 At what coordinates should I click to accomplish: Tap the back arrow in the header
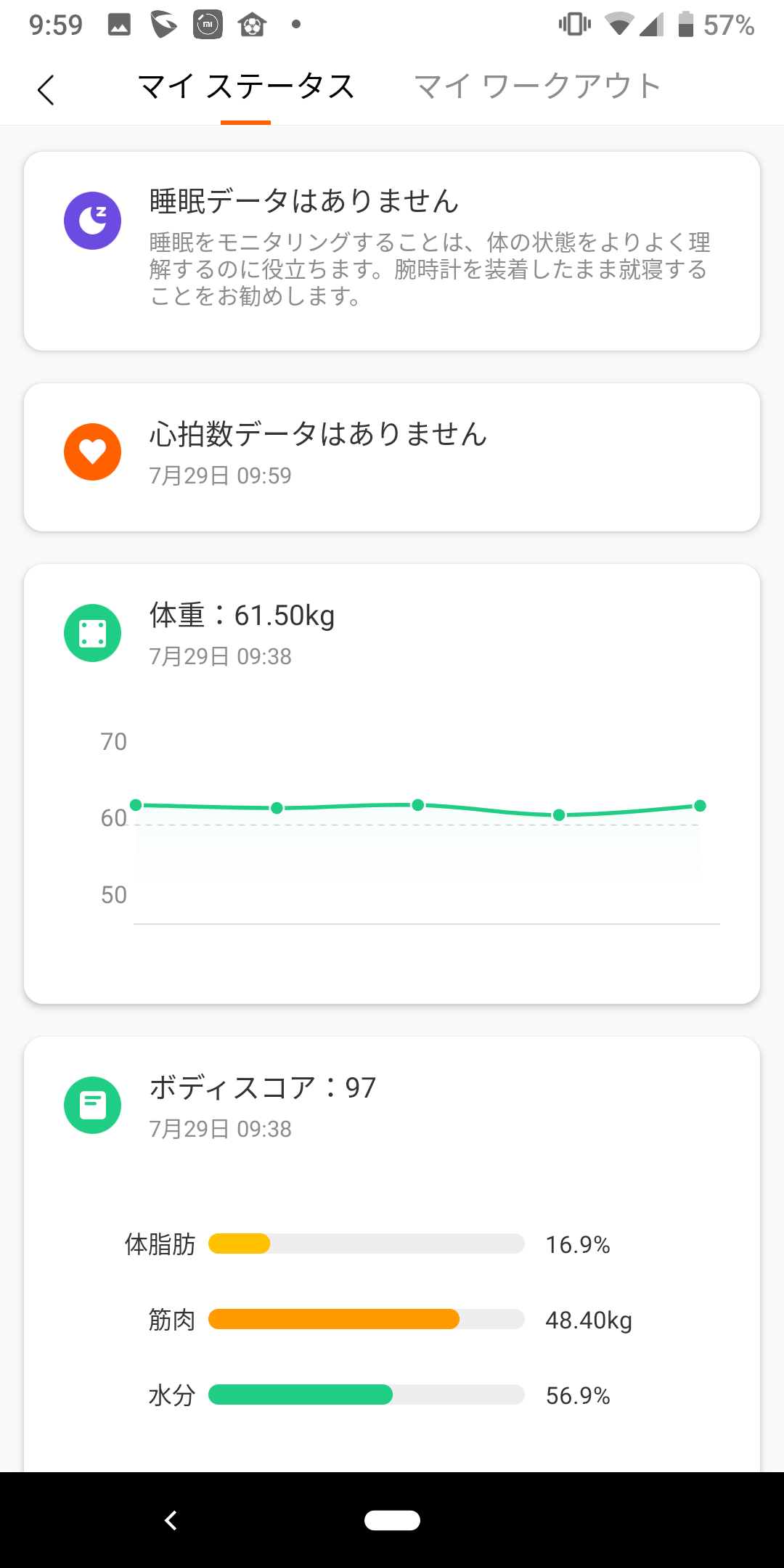[46, 90]
